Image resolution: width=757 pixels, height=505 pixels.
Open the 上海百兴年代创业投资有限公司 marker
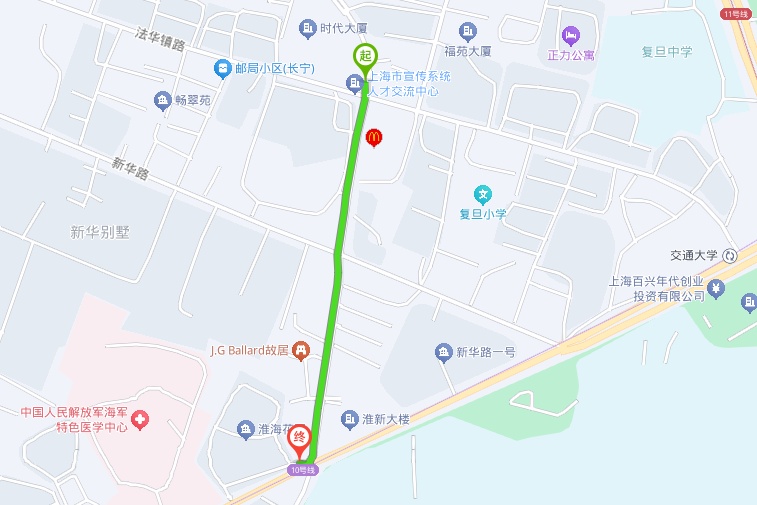pyautogui.click(x=716, y=289)
